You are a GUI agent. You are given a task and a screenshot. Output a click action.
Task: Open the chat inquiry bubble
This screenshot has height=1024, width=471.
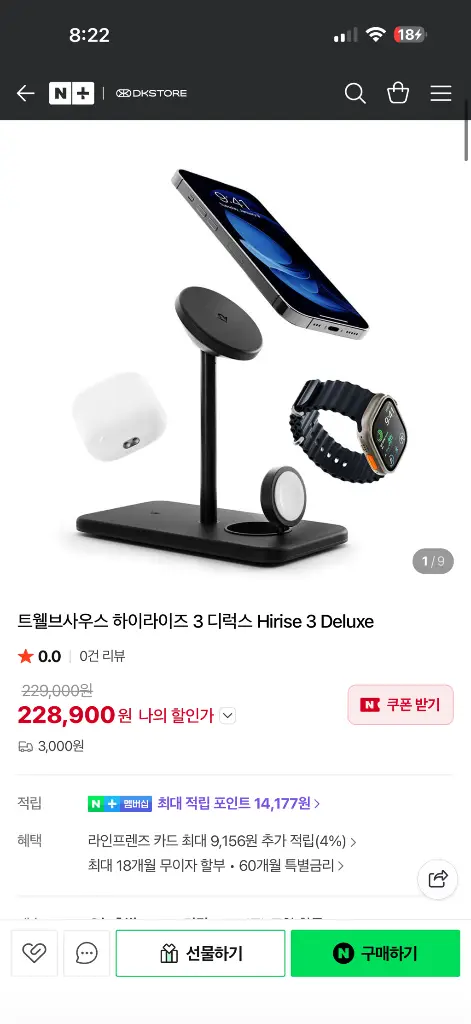pos(86,953)
